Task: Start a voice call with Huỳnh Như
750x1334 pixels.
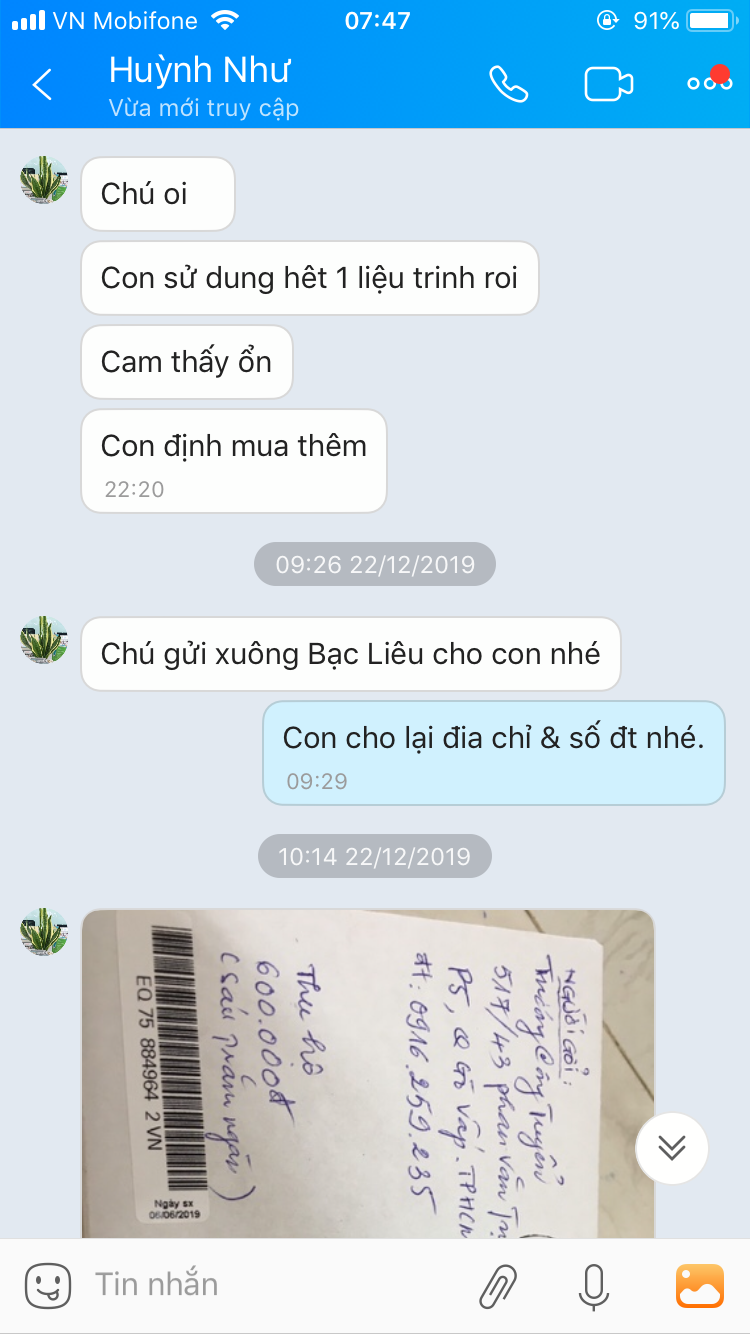Action: [x=508, y=84]
